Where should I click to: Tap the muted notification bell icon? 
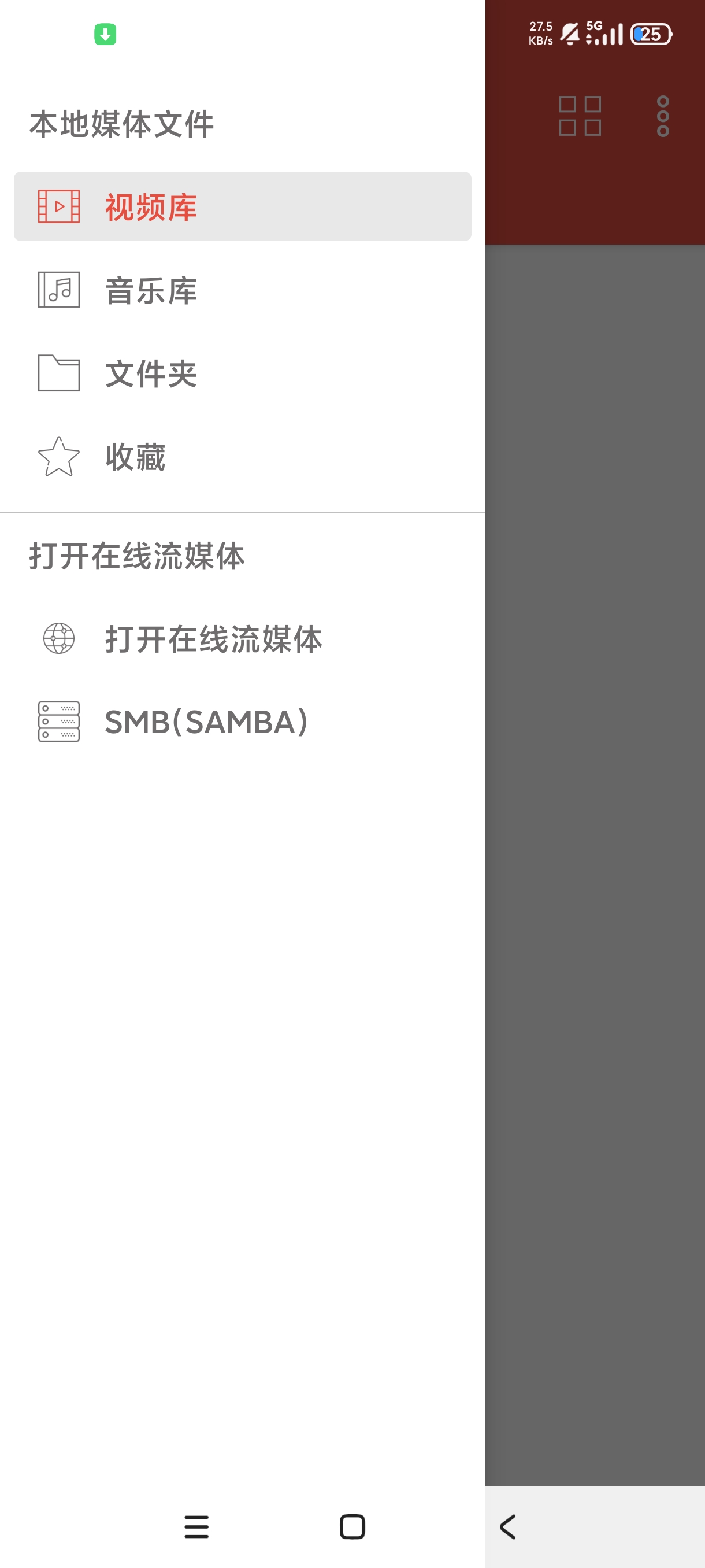click(x=569, y=34)
